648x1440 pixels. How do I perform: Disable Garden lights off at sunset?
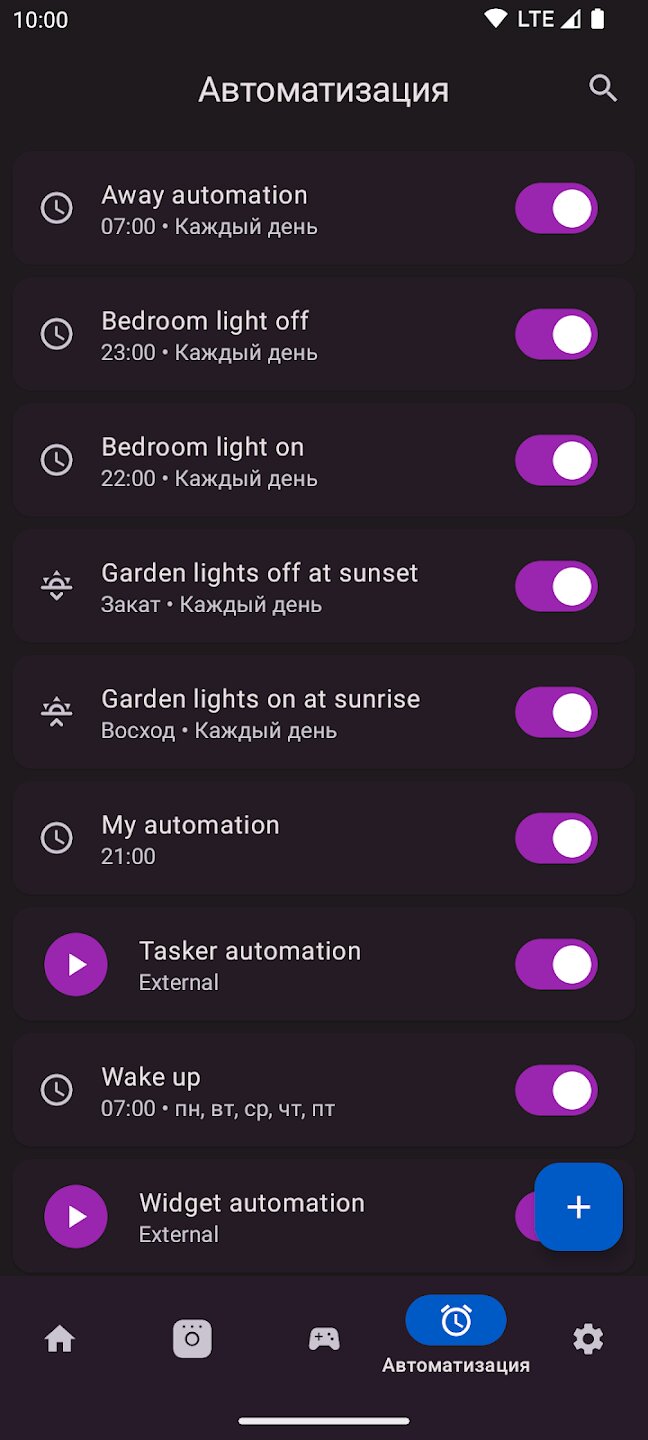556,587
